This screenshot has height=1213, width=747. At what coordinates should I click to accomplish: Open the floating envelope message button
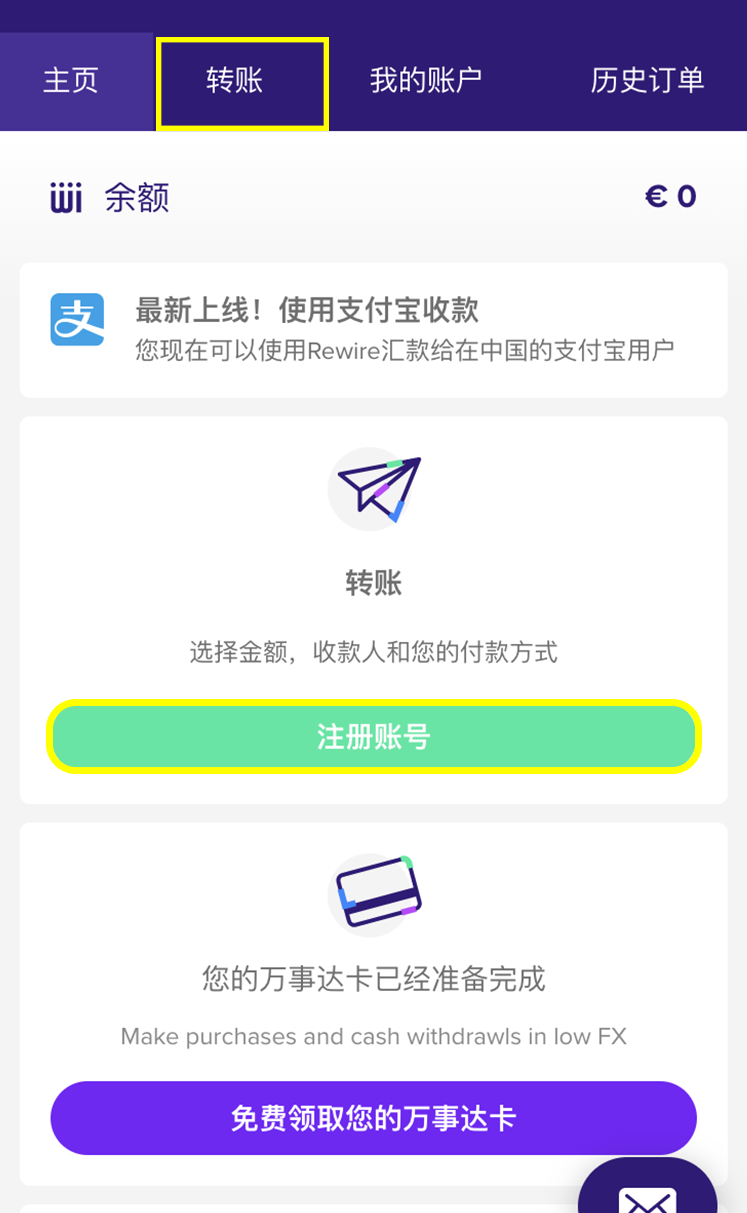click(648, 1192)
